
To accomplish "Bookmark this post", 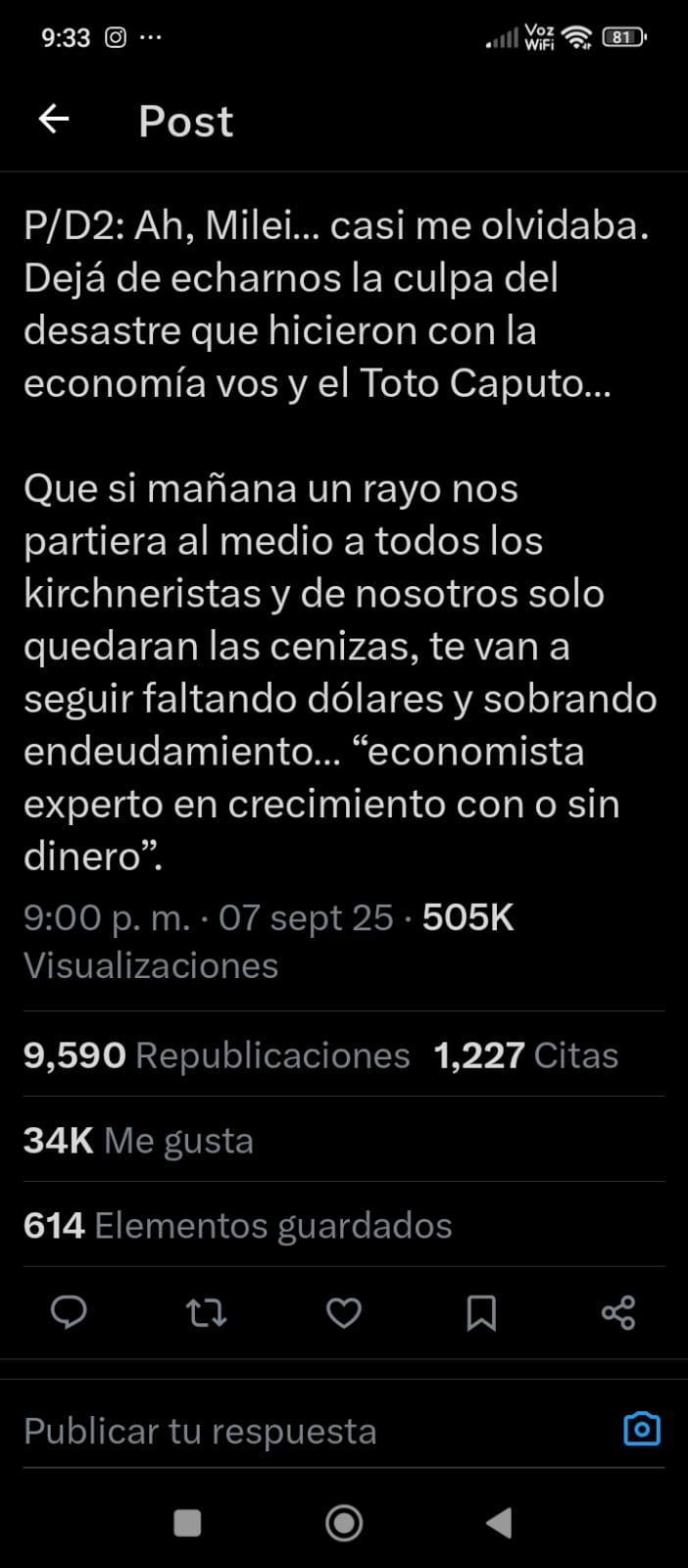I will tap(481, 1312).
